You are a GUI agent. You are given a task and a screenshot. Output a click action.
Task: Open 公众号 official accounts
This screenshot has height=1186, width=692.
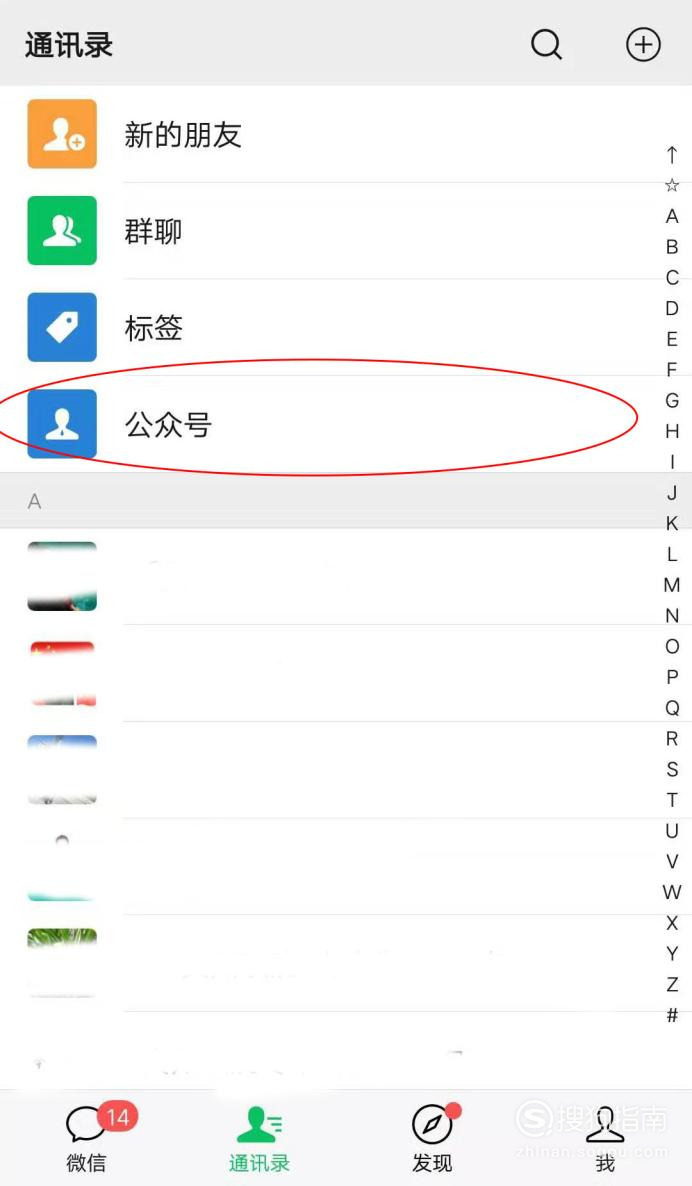coord(346,424)
